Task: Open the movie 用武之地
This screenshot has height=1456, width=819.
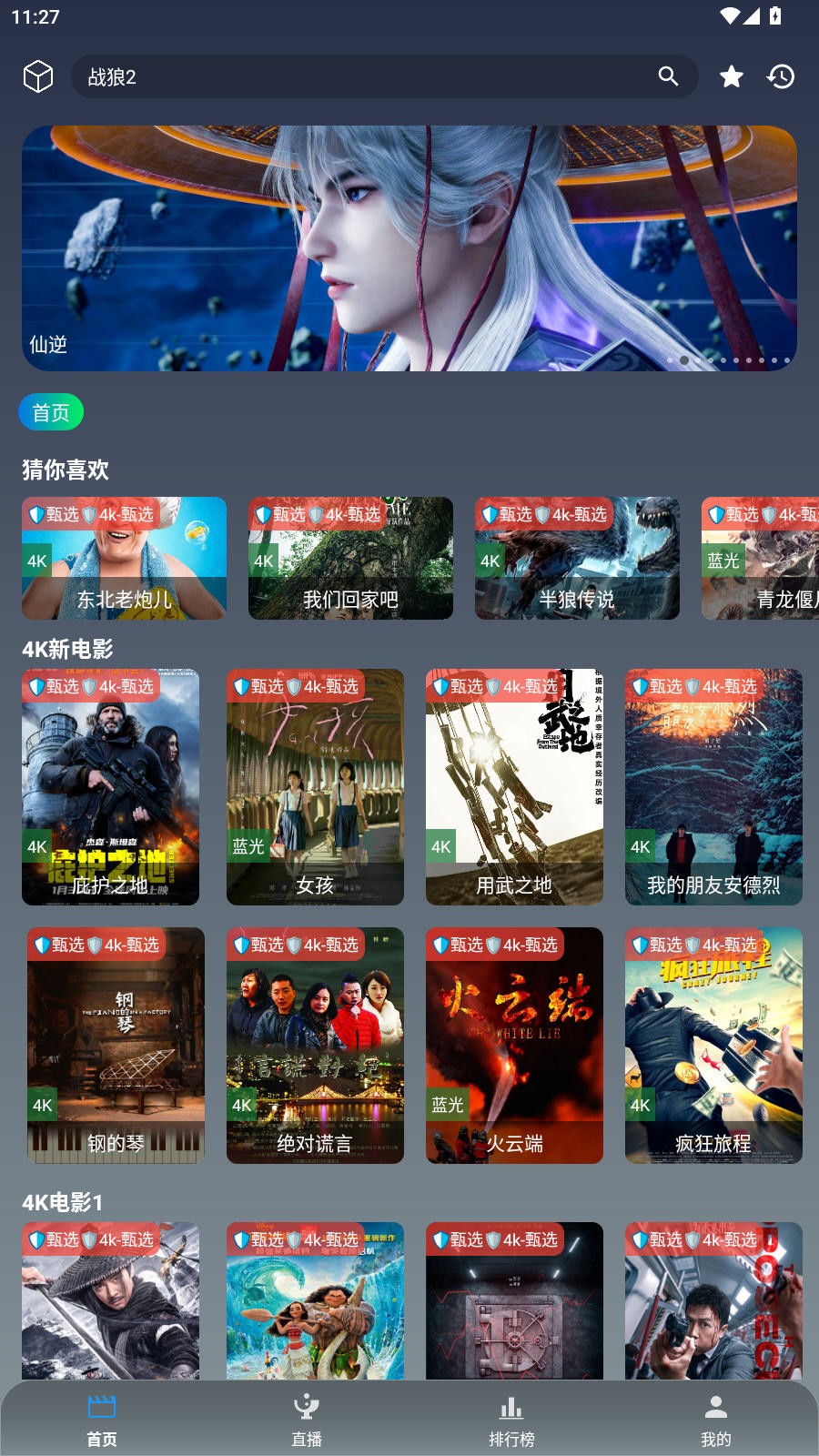Action: coord(514,787)
